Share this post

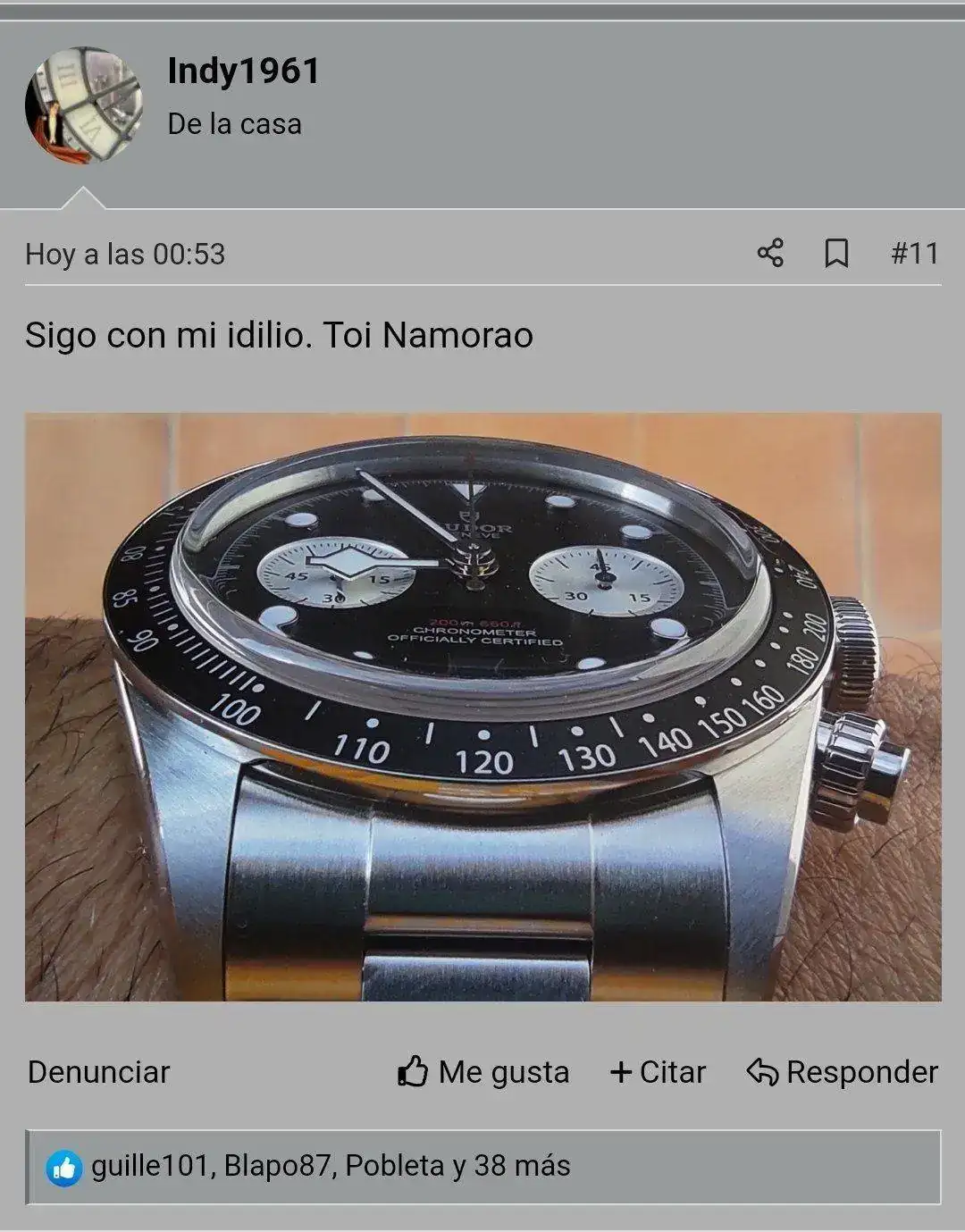[x=770, y=254]
